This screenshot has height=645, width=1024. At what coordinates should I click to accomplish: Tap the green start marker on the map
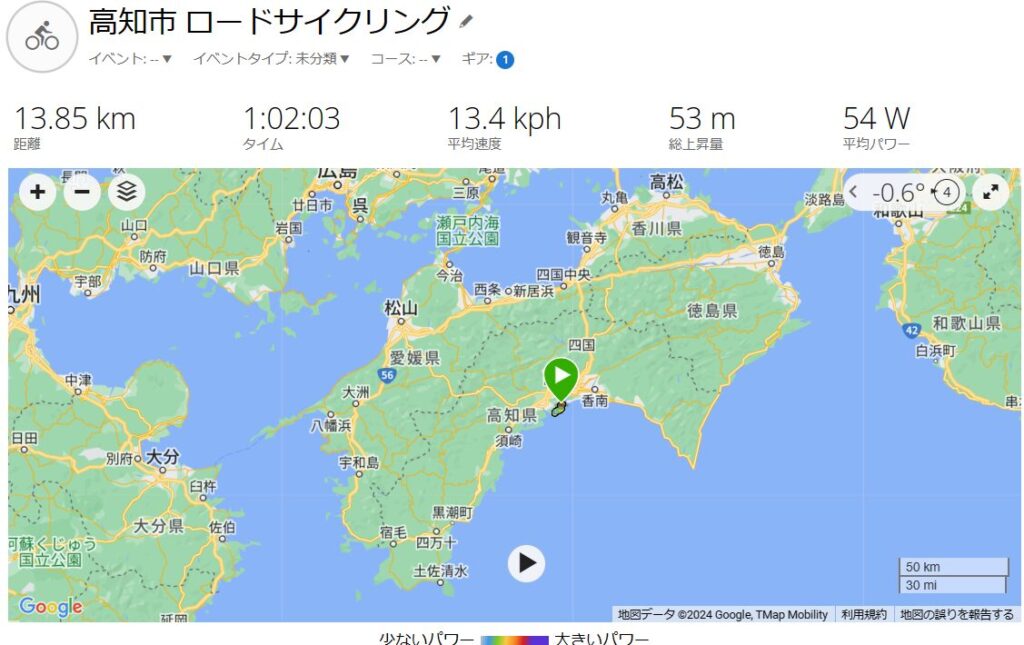coord(561,378)
